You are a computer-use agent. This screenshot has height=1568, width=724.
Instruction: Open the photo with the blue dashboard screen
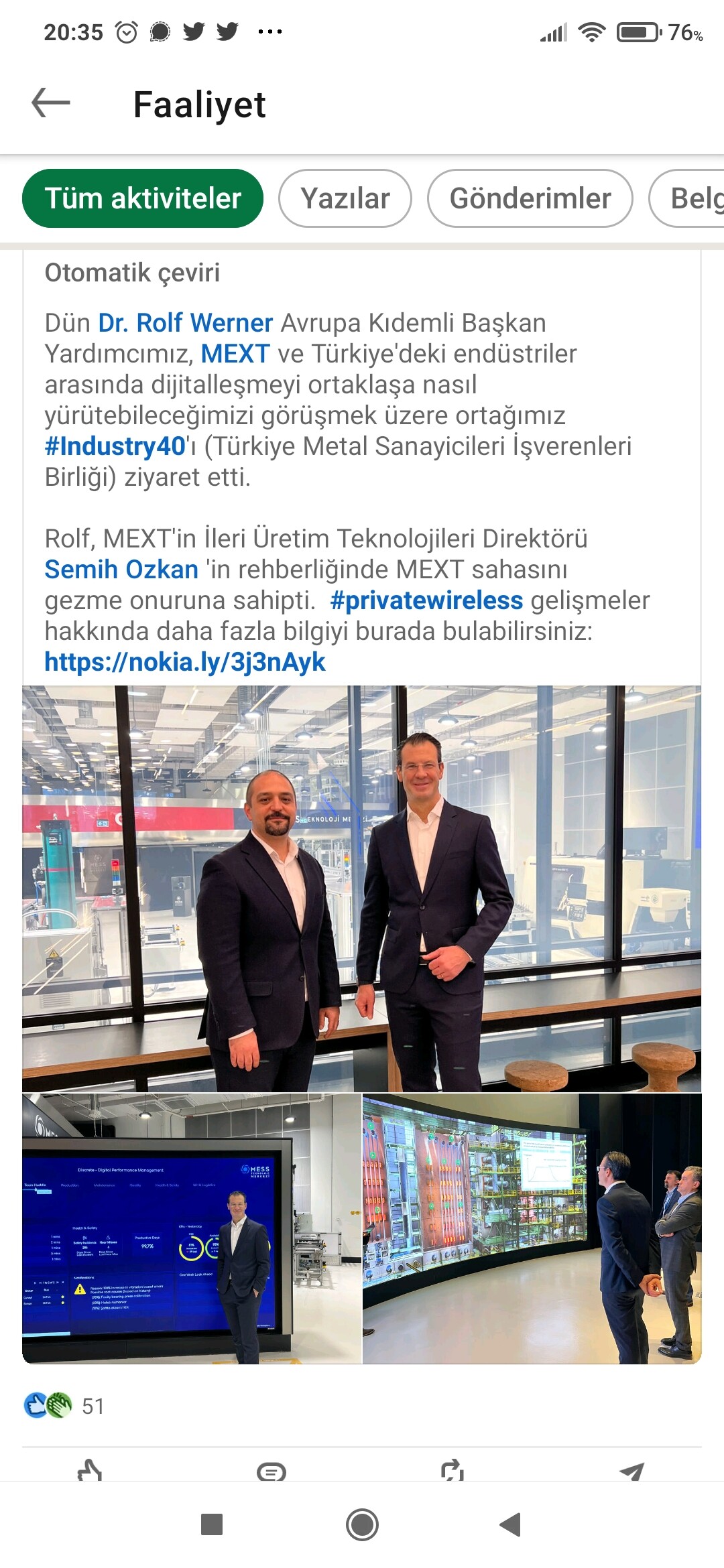[192, 1229]
